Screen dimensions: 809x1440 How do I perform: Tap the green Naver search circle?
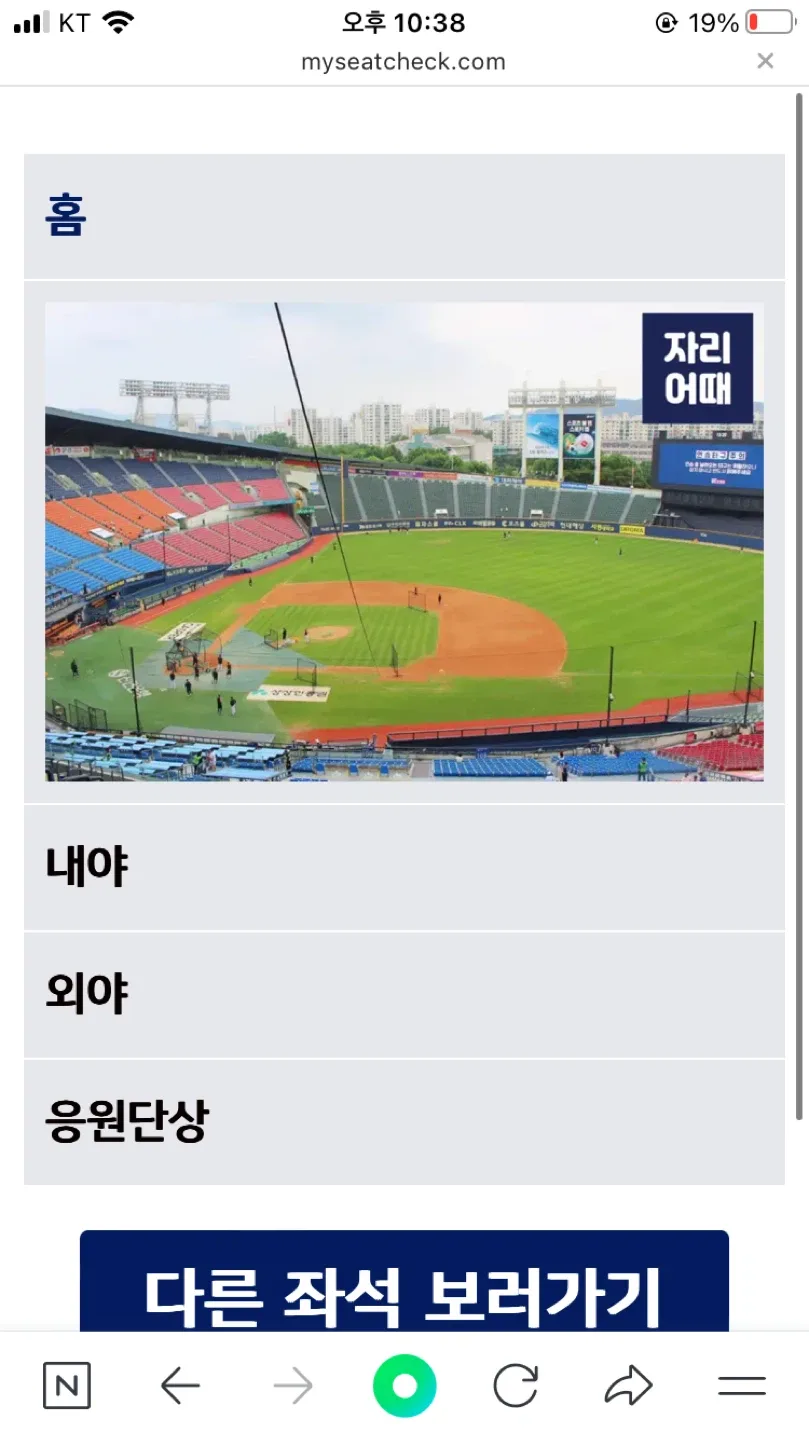[x=404, y=1386]
